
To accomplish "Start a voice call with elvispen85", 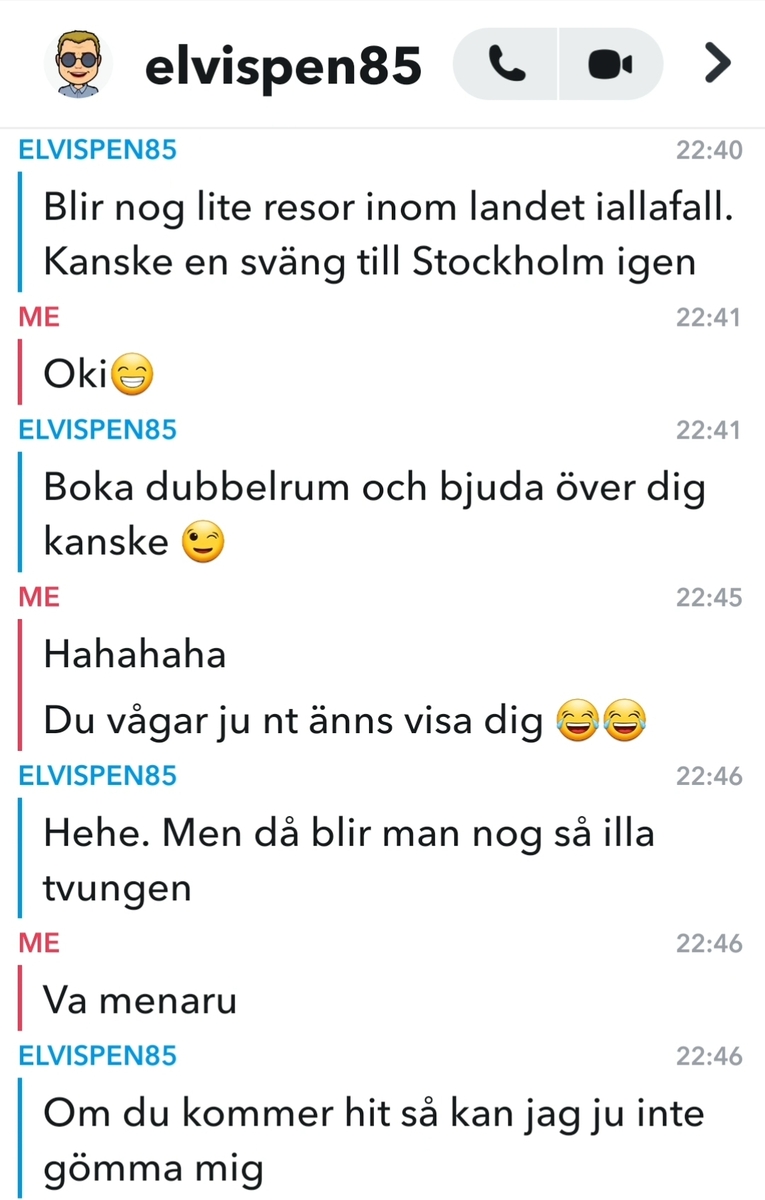I will [507, 65].
